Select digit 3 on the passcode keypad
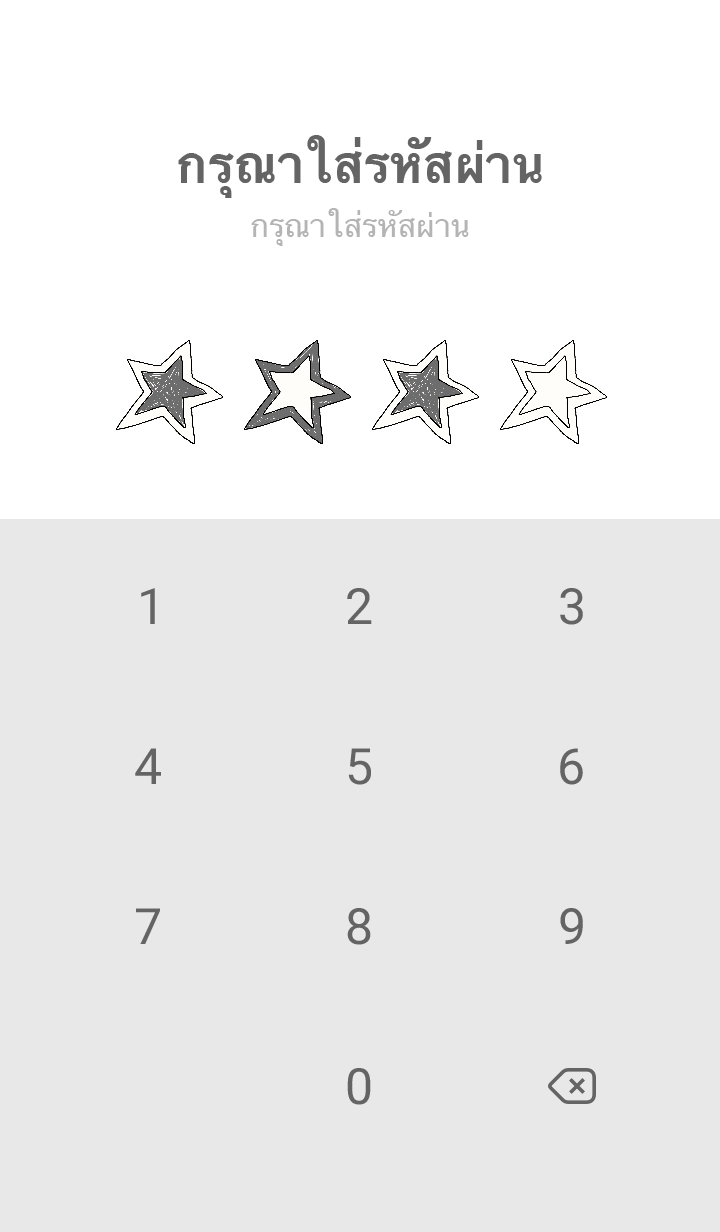Screen dimensions: 720x1232 click(x=571, y=607)
